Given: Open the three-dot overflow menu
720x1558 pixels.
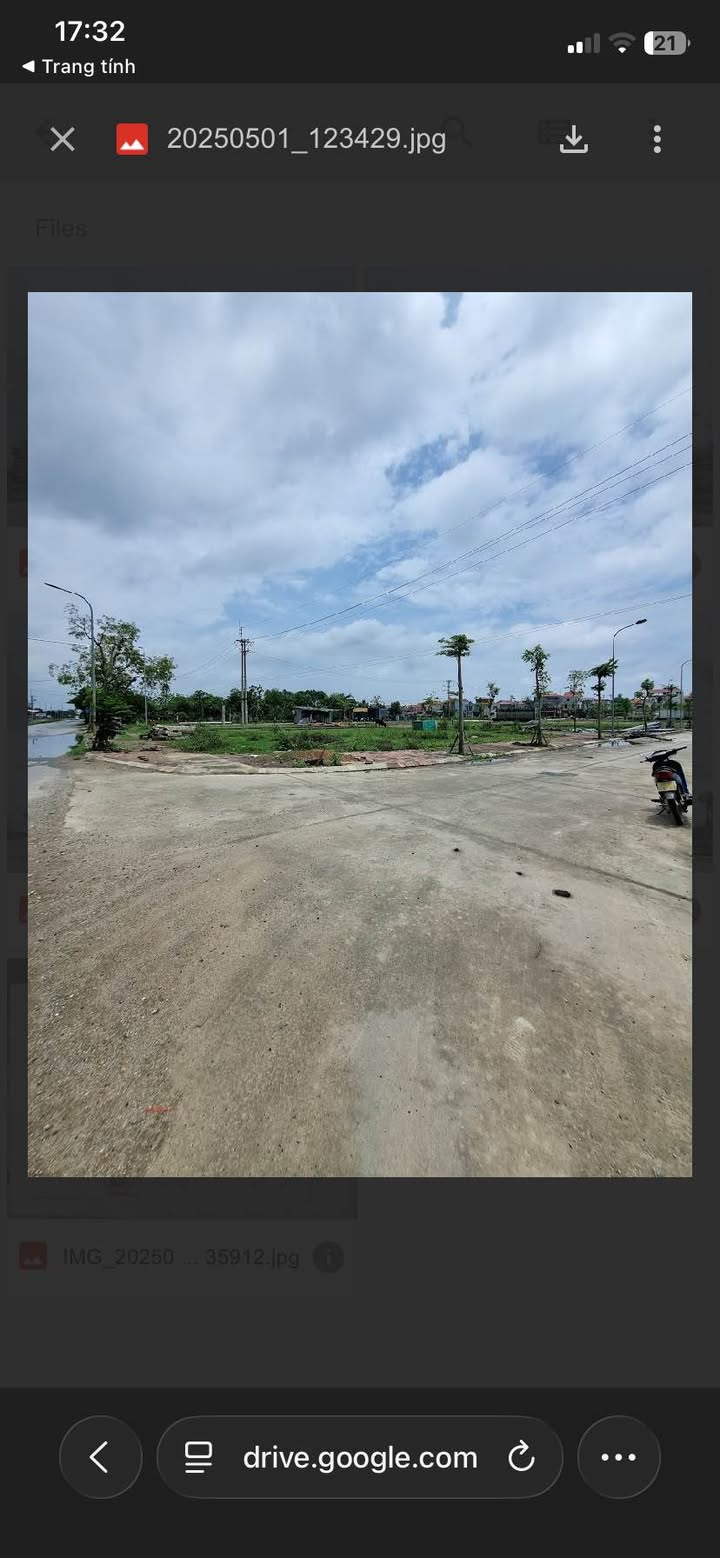Looking at the screenshot, I should point(657,139).
